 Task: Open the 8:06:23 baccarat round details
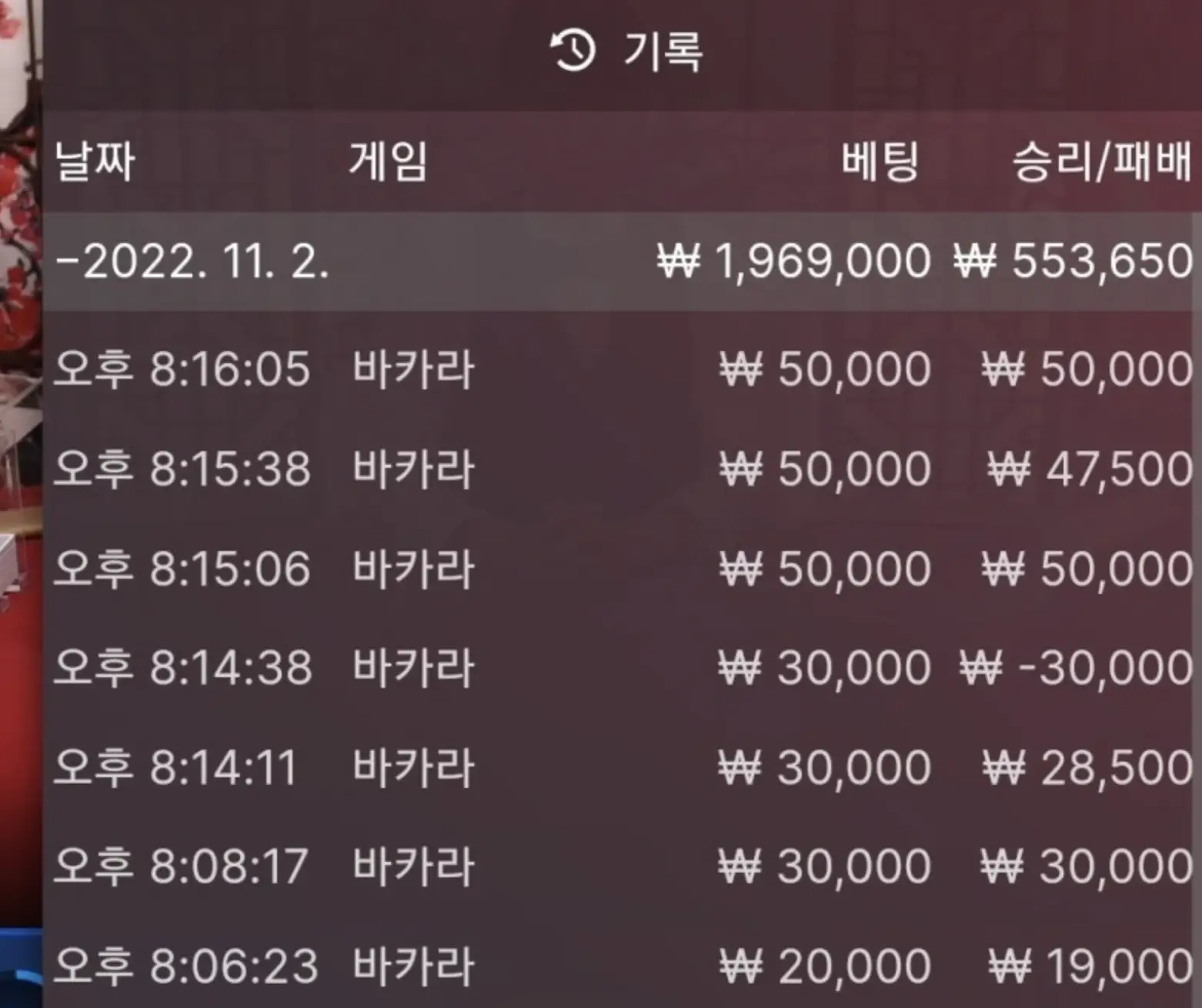point(616,966)
